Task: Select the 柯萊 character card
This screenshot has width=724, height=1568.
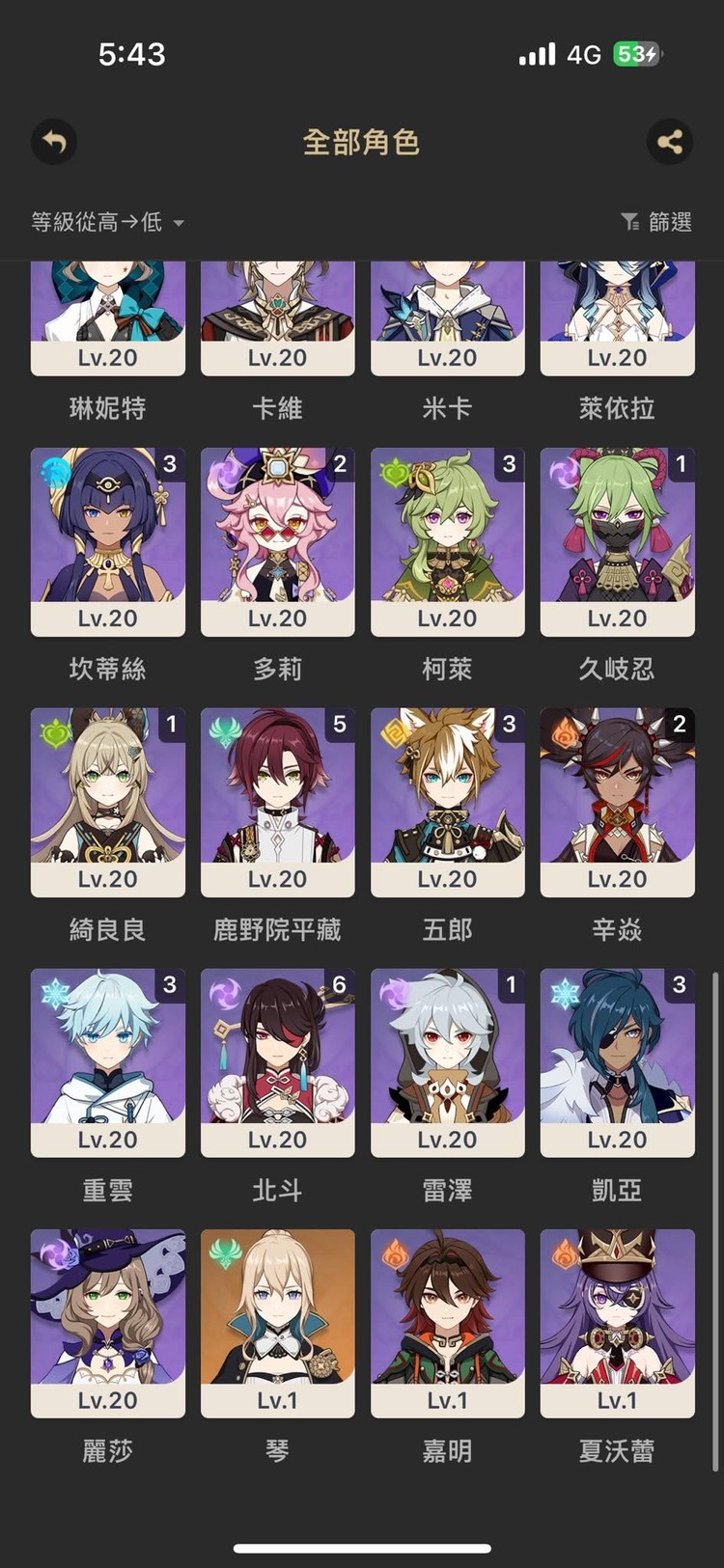Action: tap(447, 540)
